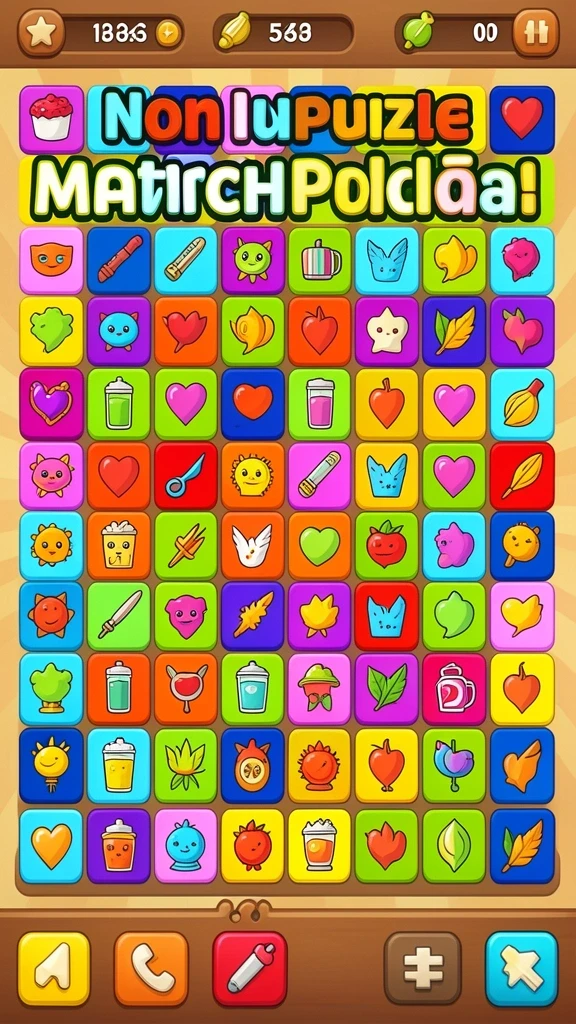The image size is (576, 1024).
Task: Pause the game using the top-right button
Action: pos(536,32)
